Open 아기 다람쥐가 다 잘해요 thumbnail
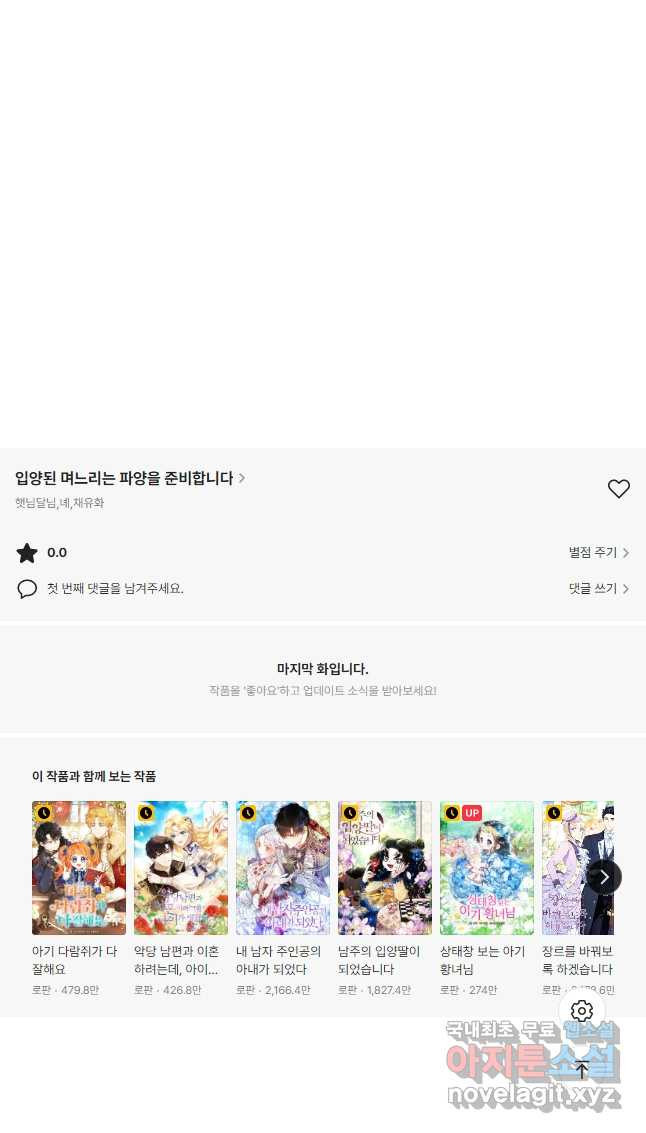 tap(79, 868)
